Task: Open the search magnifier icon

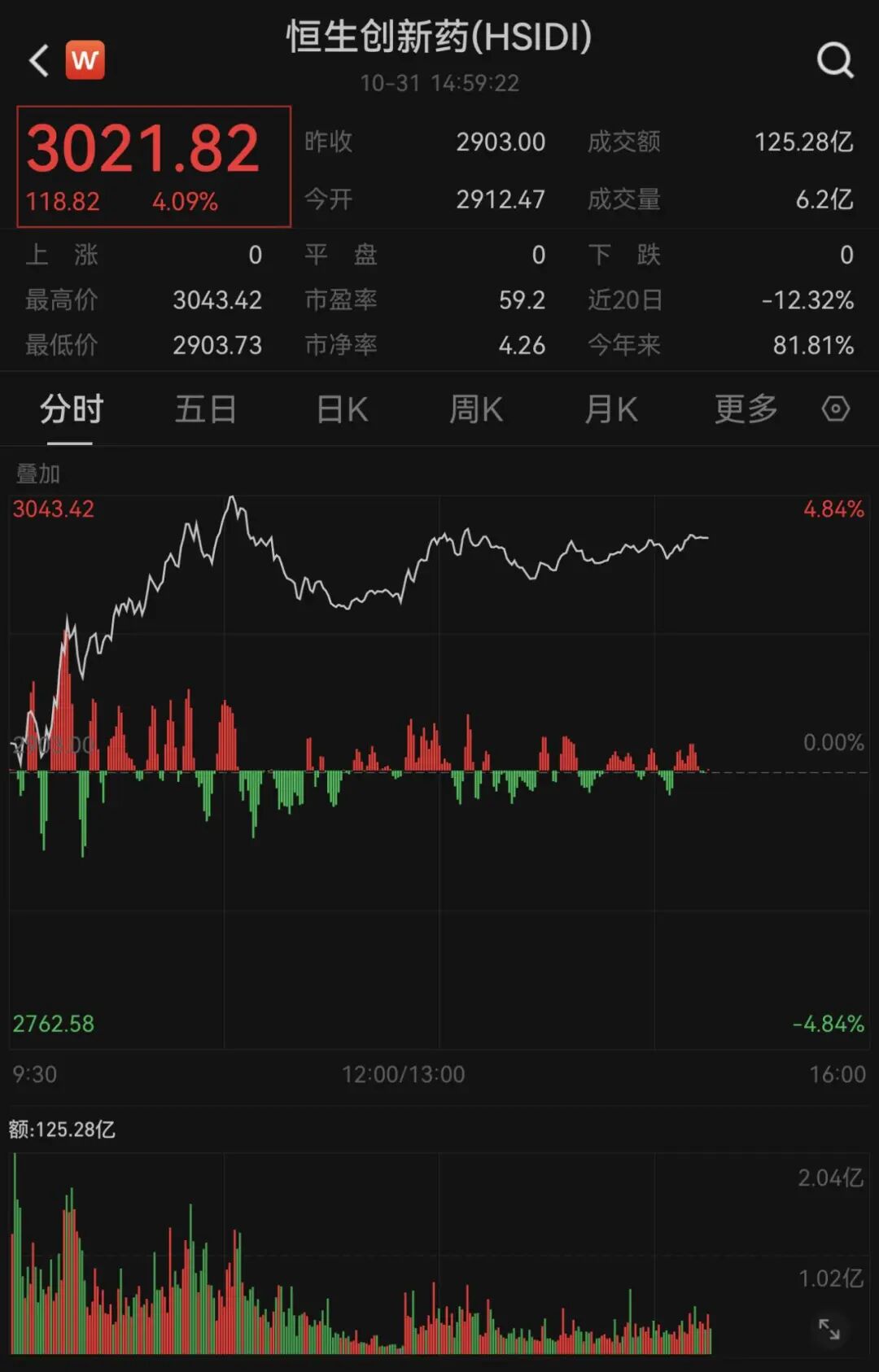Action: click(x=835, y=60)
